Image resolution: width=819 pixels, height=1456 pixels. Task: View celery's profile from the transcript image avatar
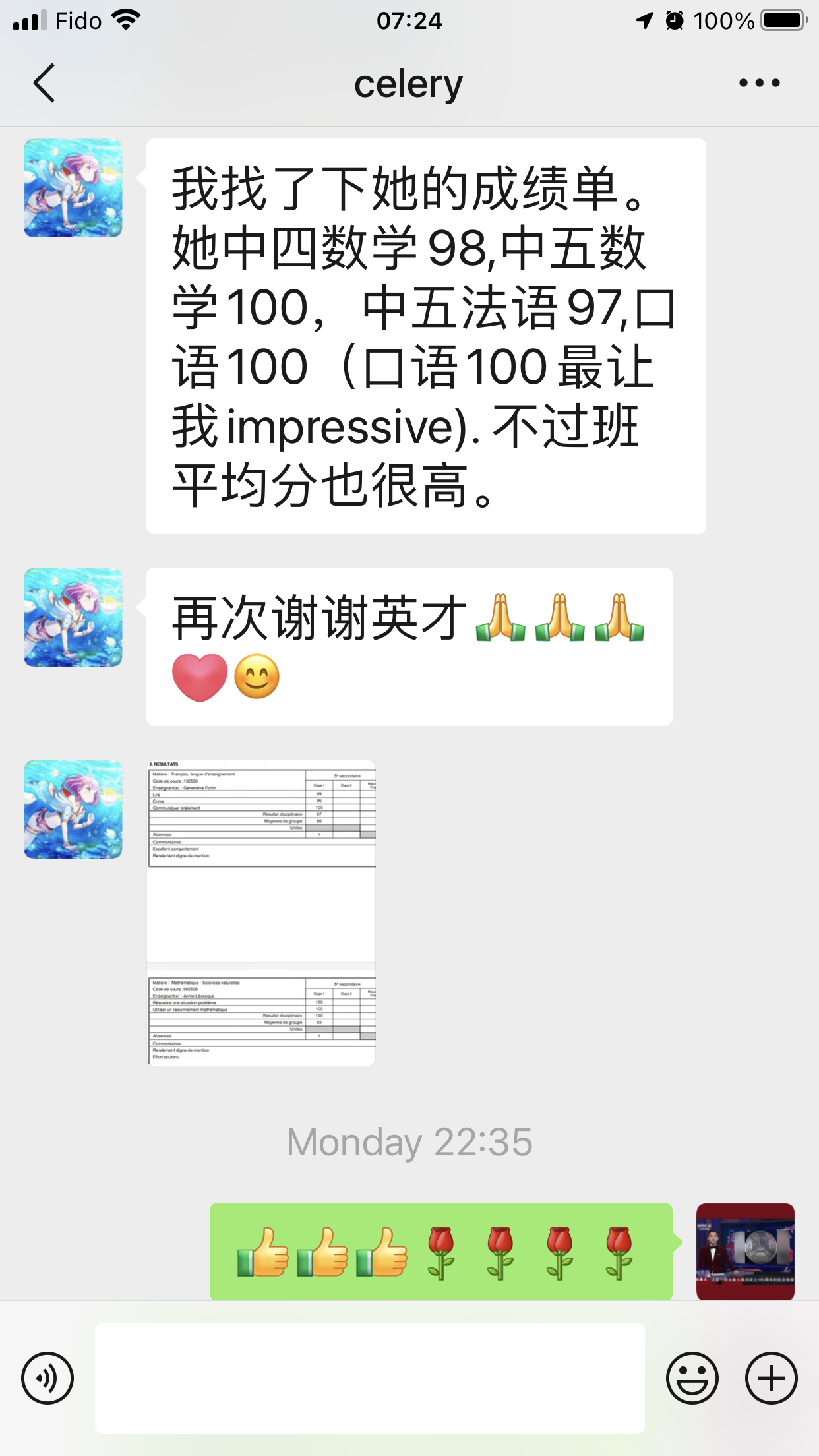(73, 809)
